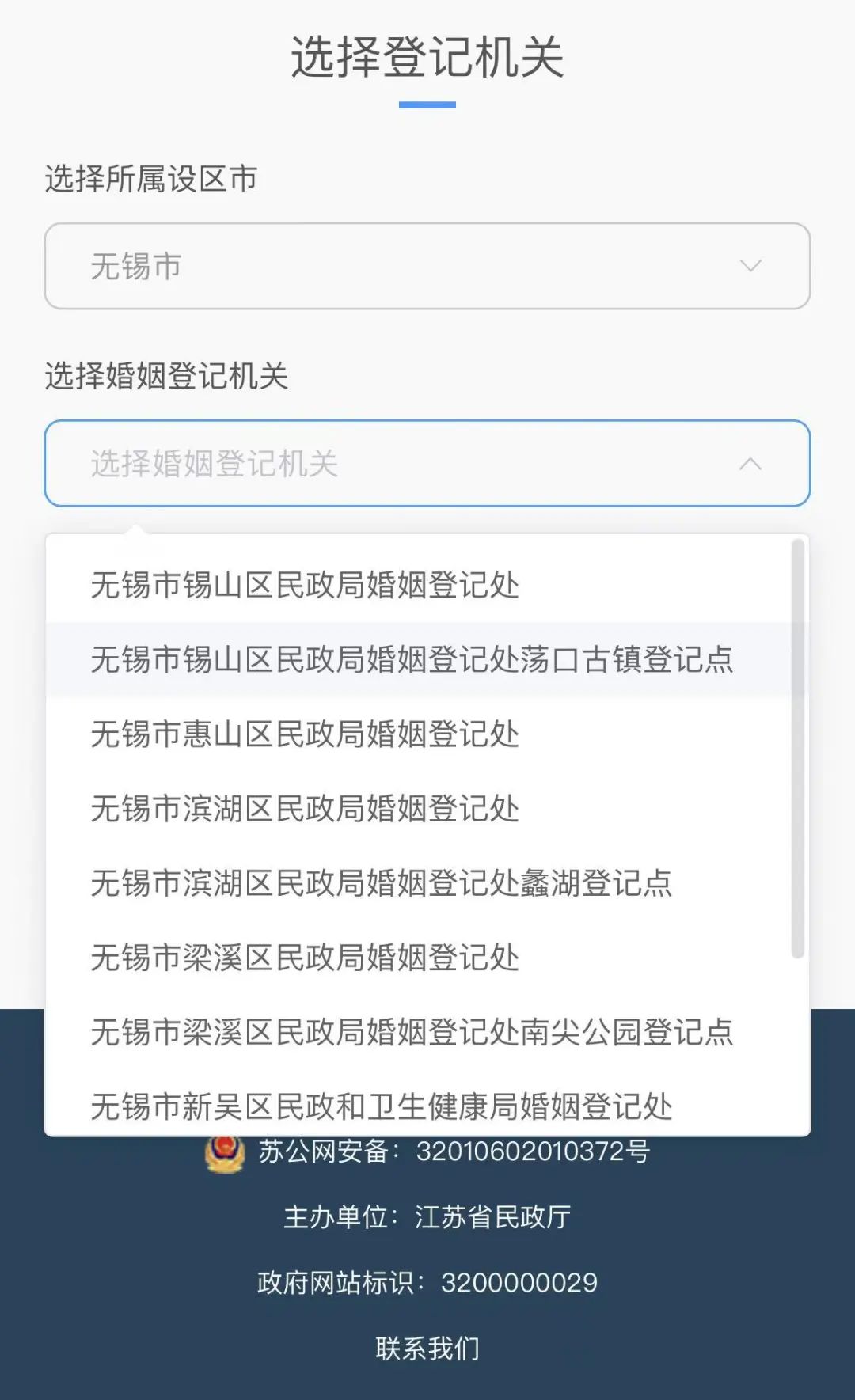
Task: Choose 滨湖区蠡湖登记点 option
Action: coord(420,883)
